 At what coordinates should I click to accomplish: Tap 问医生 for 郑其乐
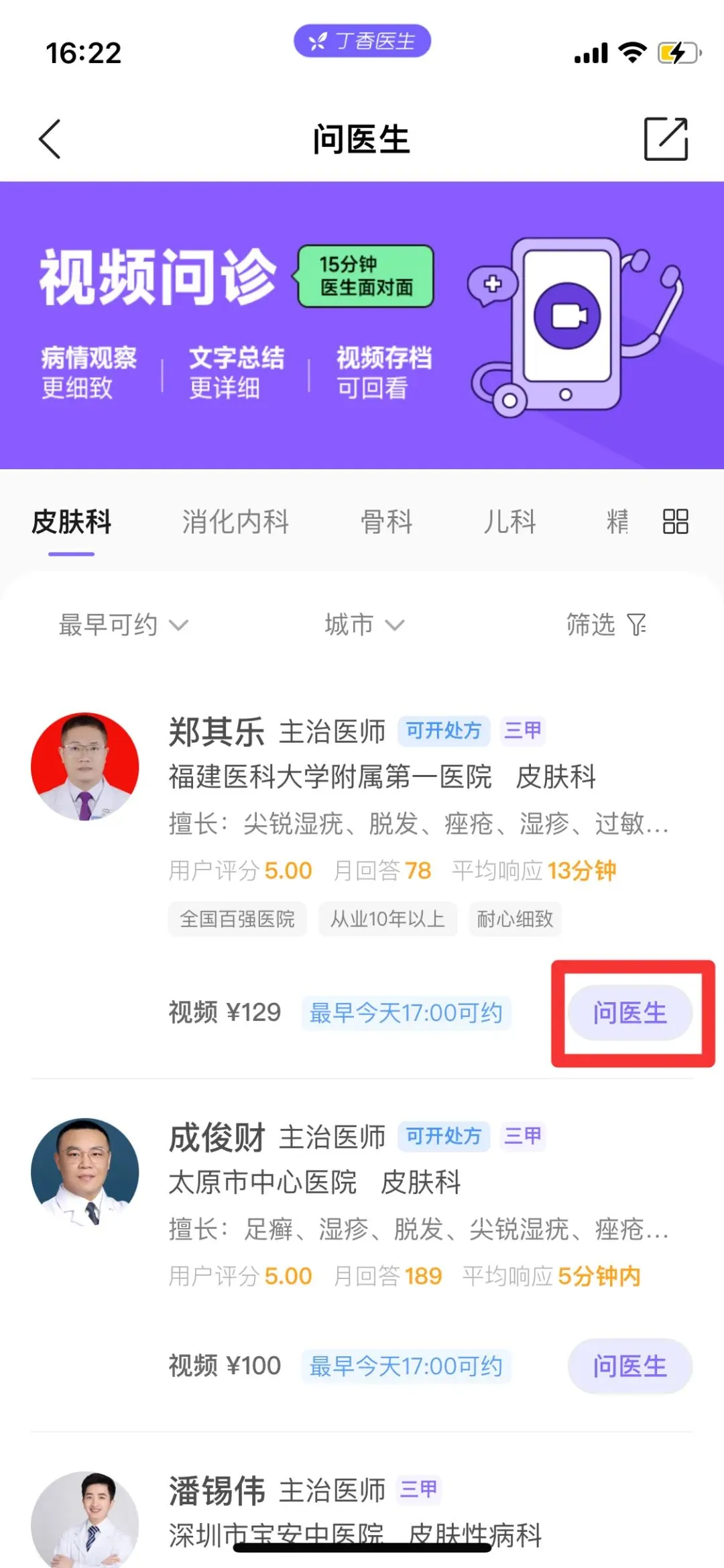630,1012
